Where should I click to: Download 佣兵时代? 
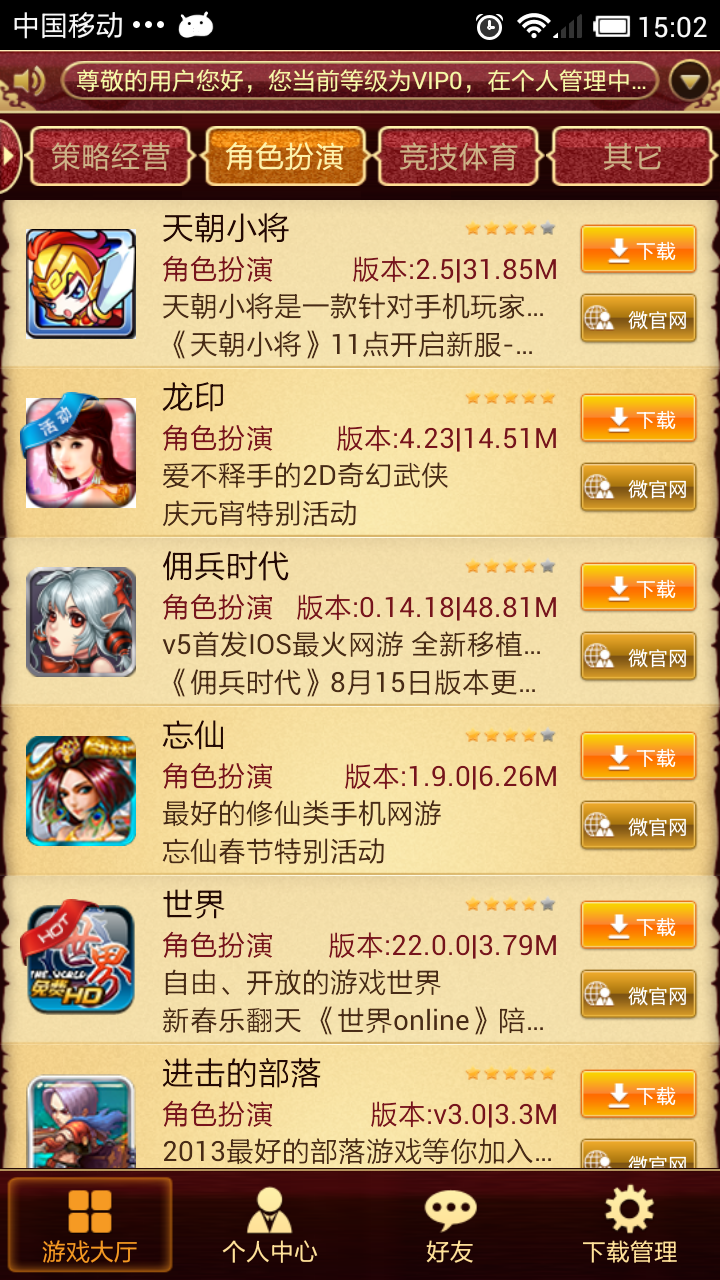point(638,588)
